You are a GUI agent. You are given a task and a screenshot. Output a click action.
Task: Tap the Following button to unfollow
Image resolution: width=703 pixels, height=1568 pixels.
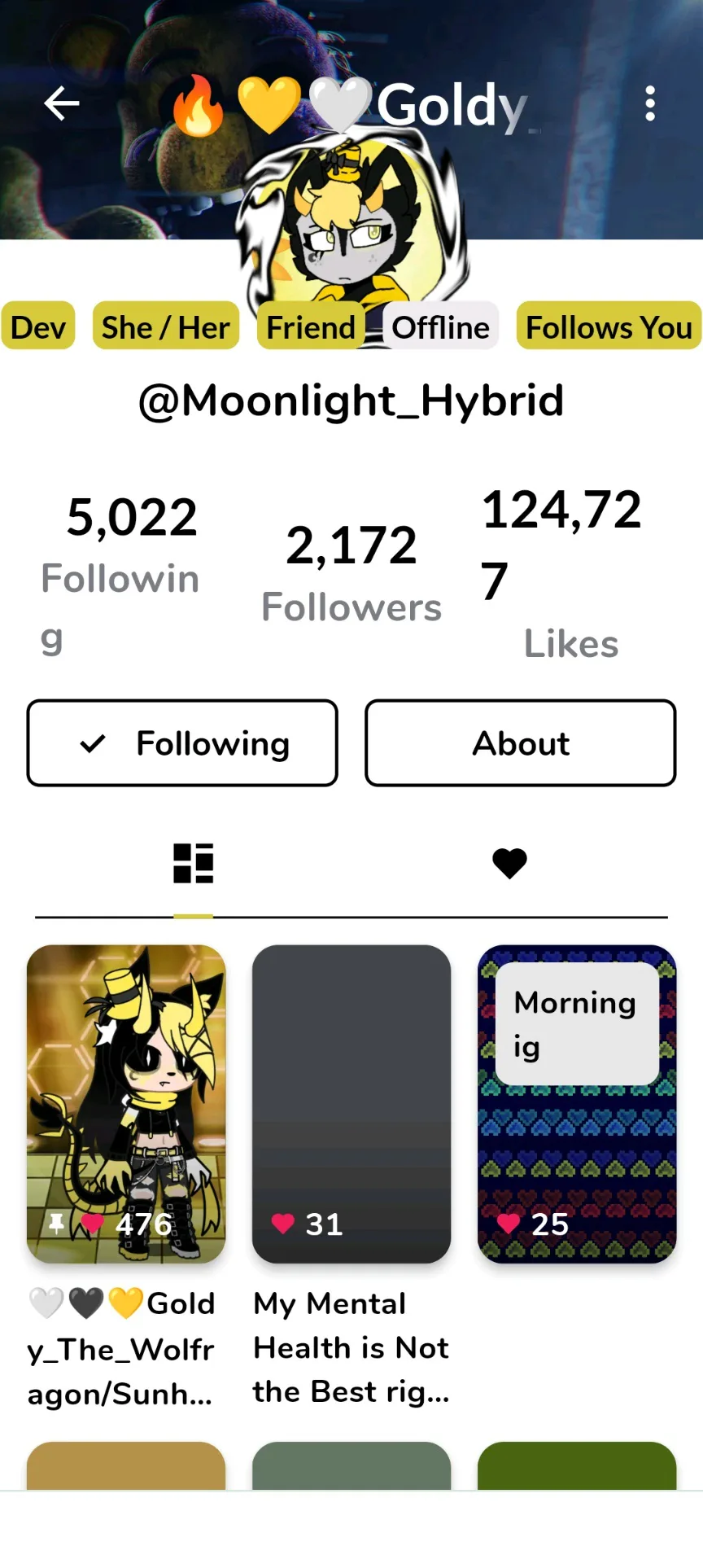click(x=182, y=743)
